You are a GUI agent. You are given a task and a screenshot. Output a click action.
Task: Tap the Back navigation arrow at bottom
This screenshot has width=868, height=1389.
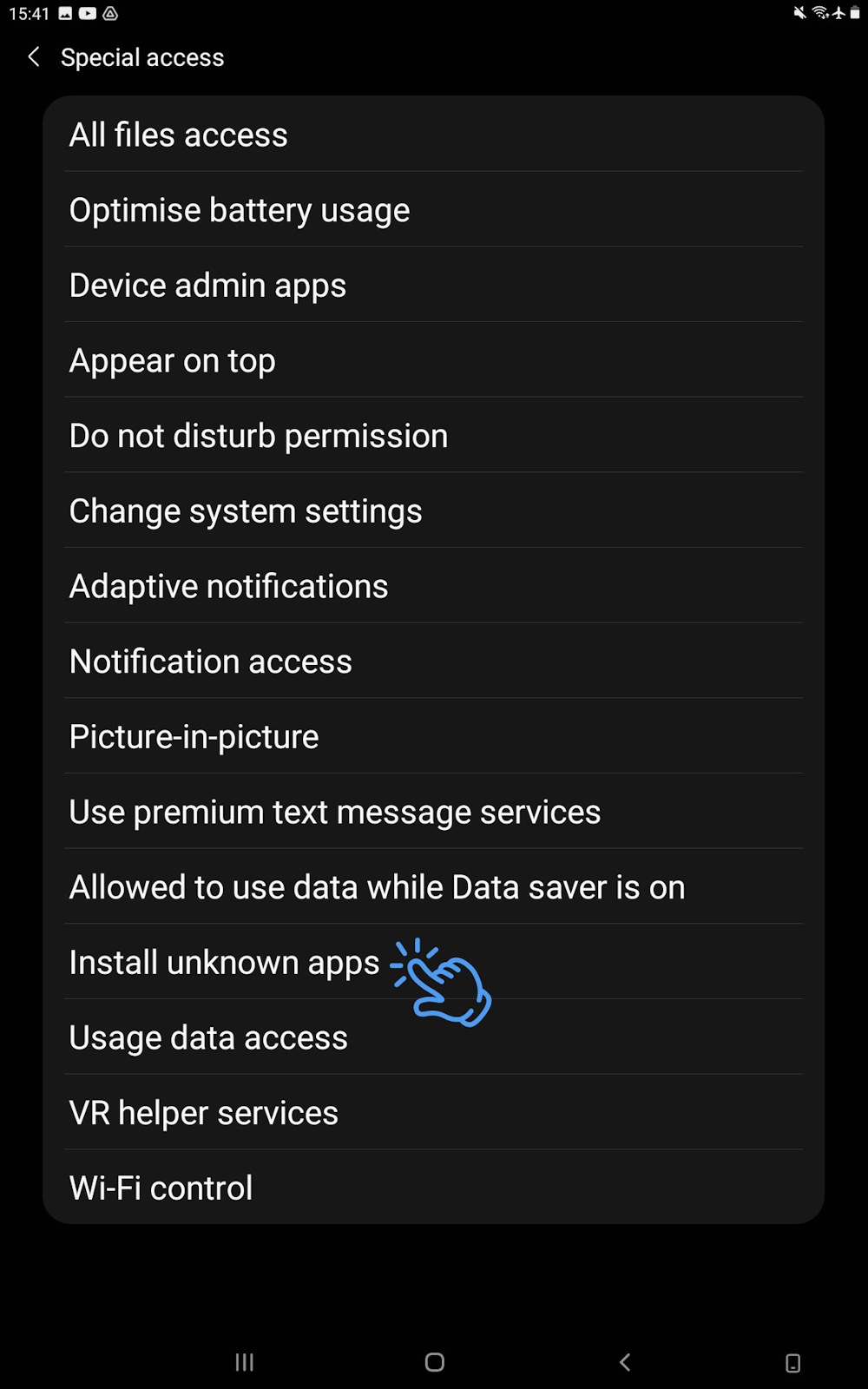(x=624, y=1363)
